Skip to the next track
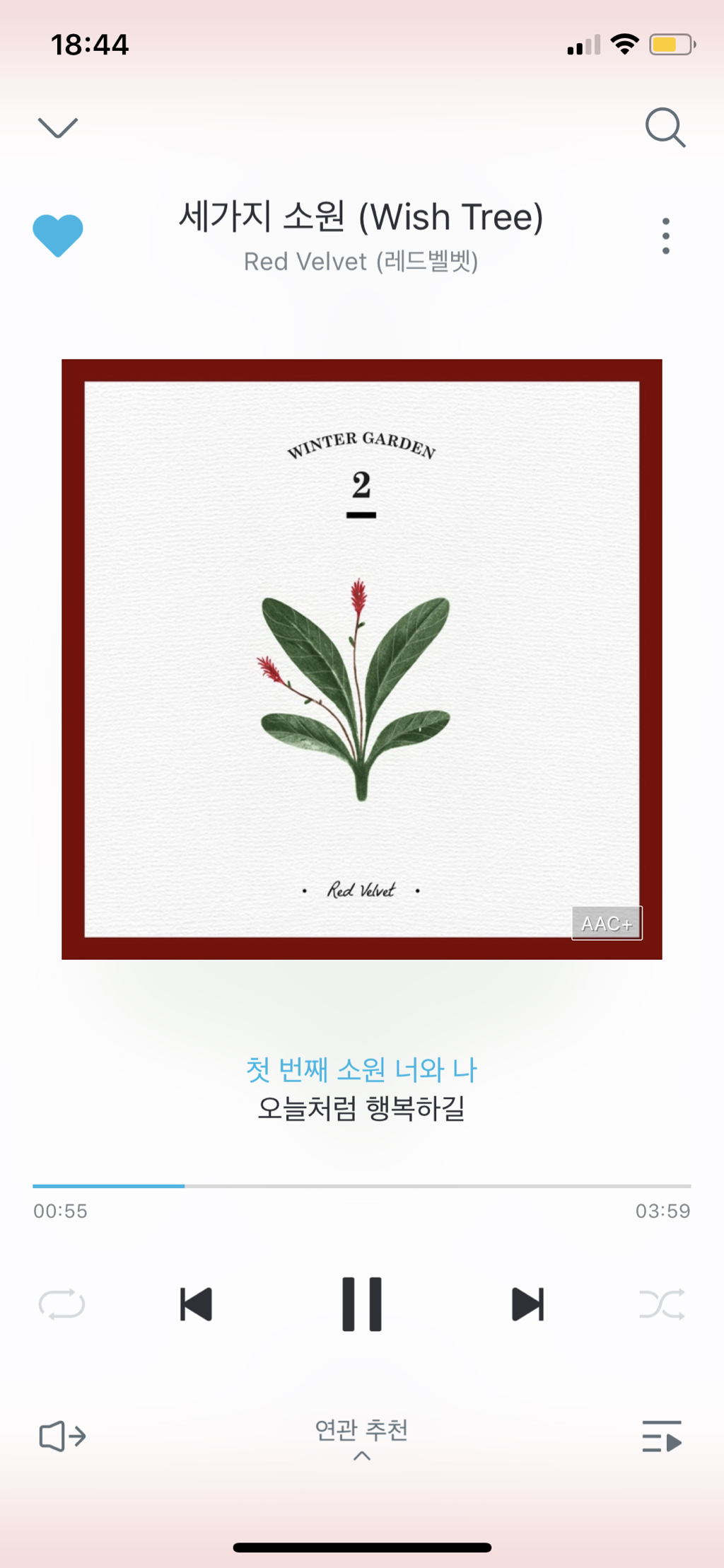 coord(527,1304)
